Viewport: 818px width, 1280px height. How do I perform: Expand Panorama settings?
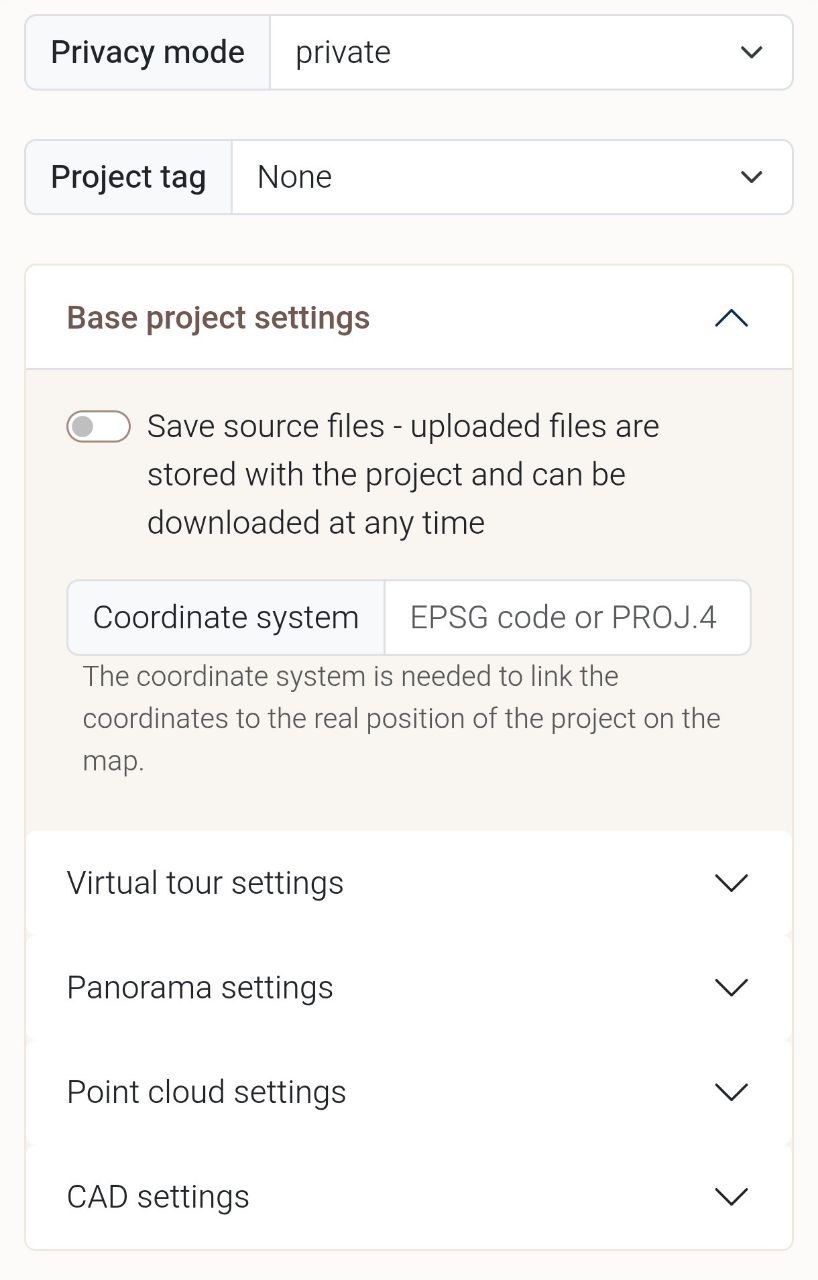pyautogui.click(x=408, y=988)
